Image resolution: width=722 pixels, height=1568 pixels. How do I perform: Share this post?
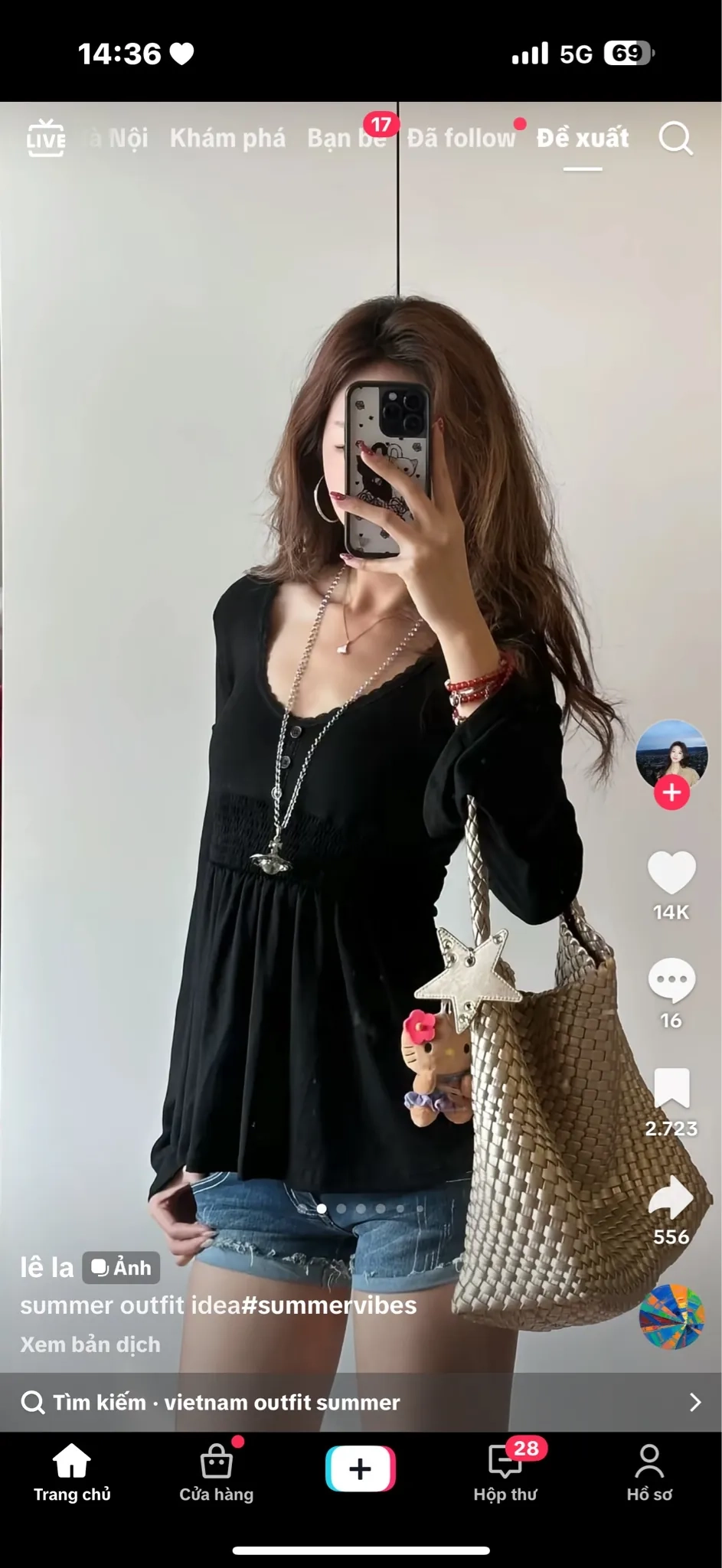pyautogui.click(x=671, y=1197)
